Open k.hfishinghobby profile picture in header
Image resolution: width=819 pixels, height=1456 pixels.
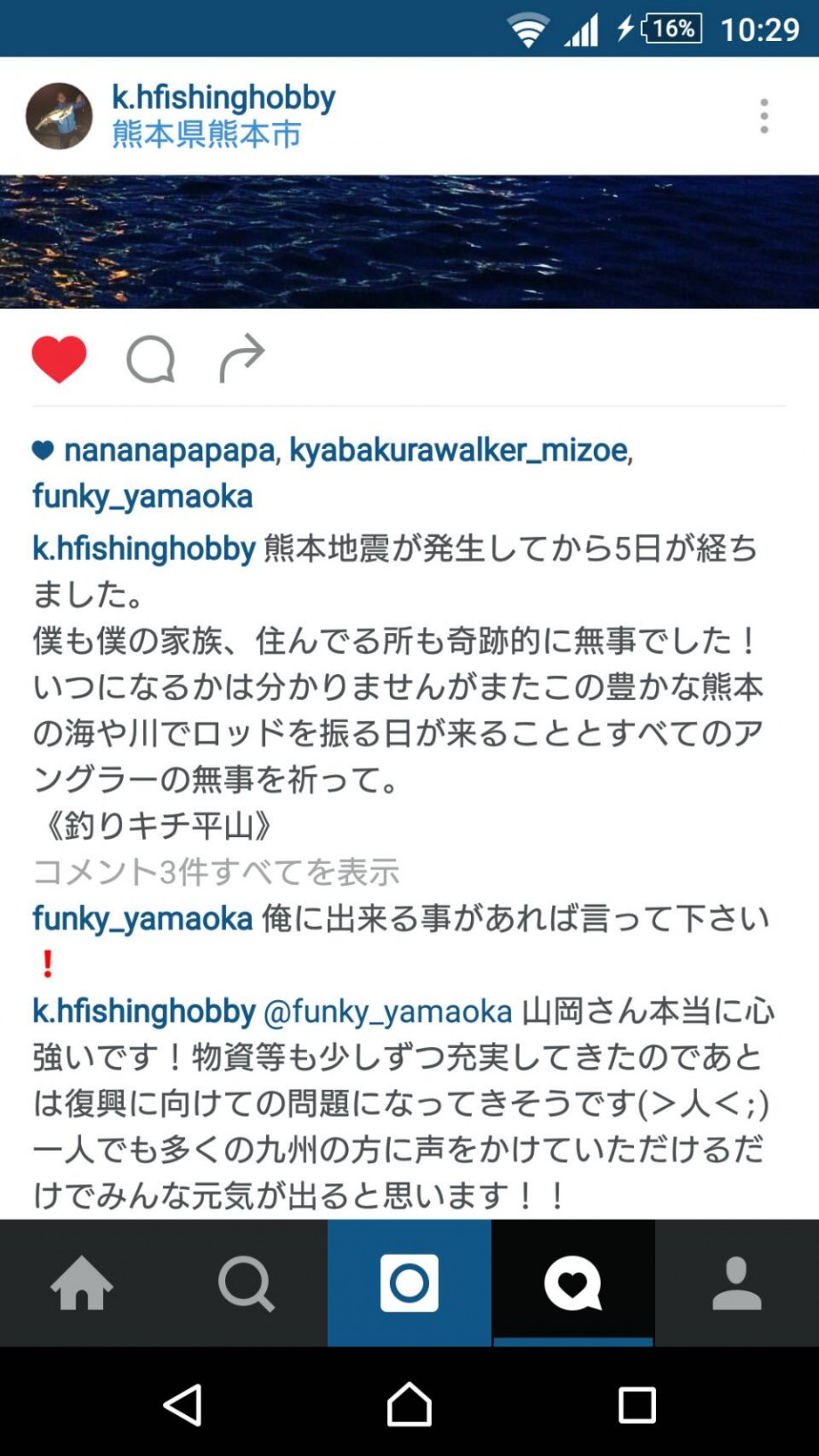[59, 116]
